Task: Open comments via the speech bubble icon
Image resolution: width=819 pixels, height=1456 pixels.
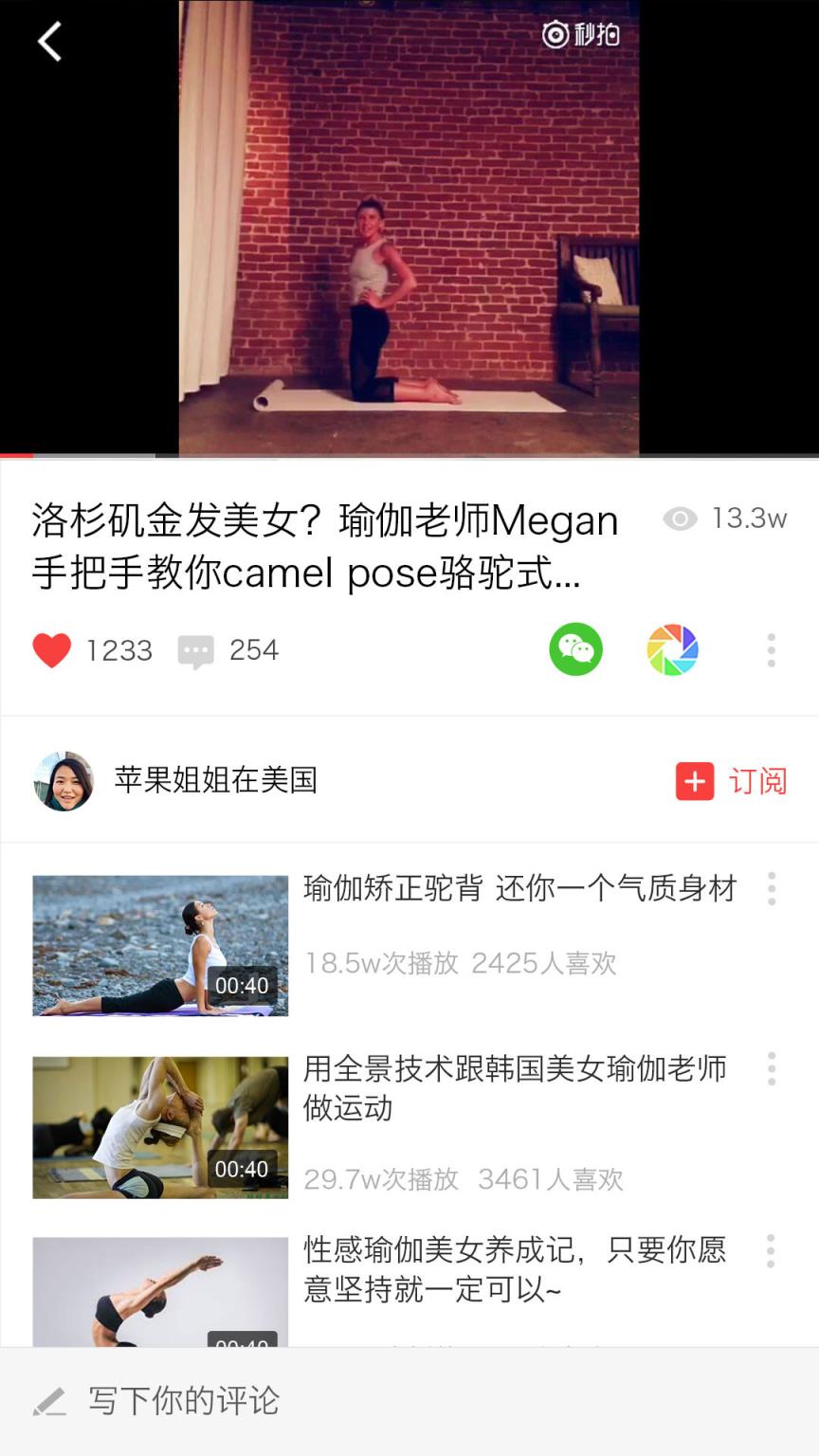Action: pyautogui.click(x=196, y=649)
